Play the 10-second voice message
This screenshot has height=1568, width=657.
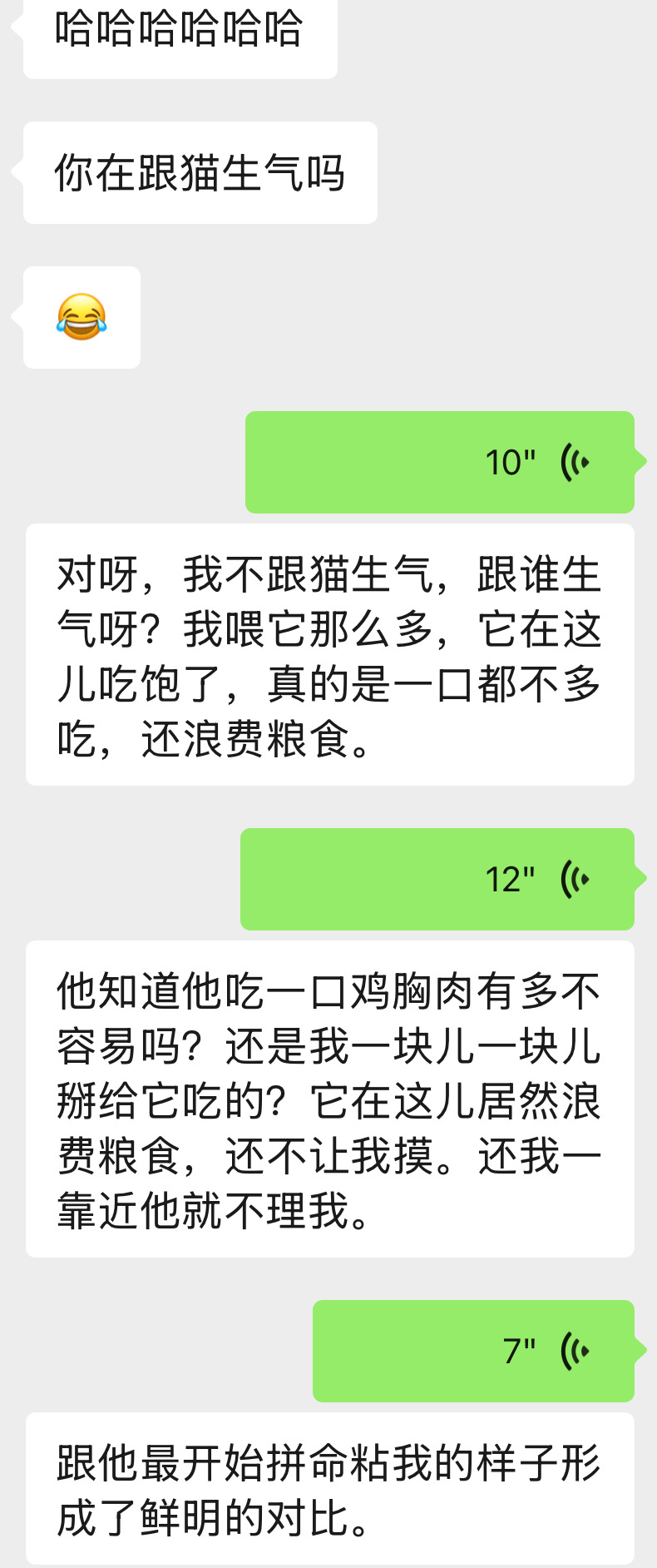[440, 462]
